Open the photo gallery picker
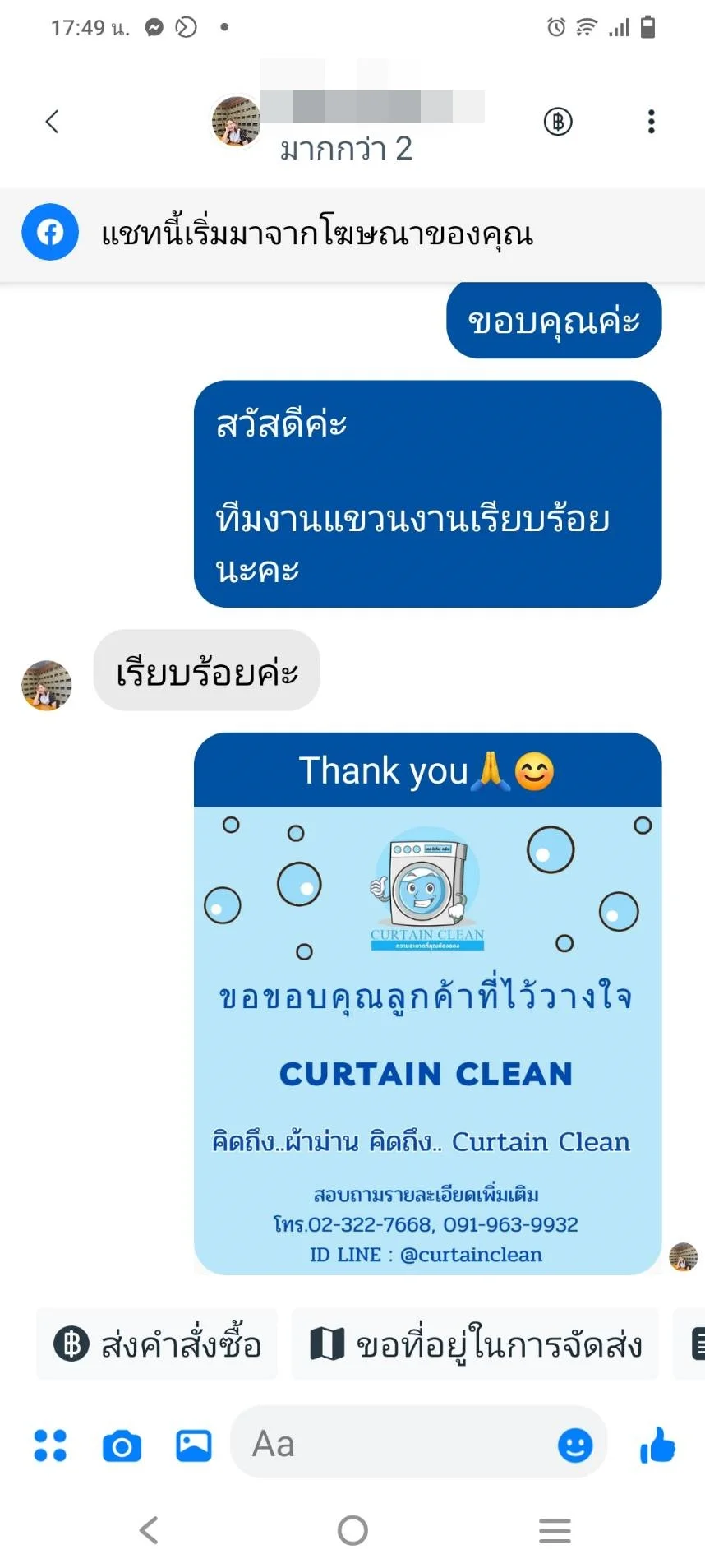The image size is (705, 1568). [x=194, y=1445]
